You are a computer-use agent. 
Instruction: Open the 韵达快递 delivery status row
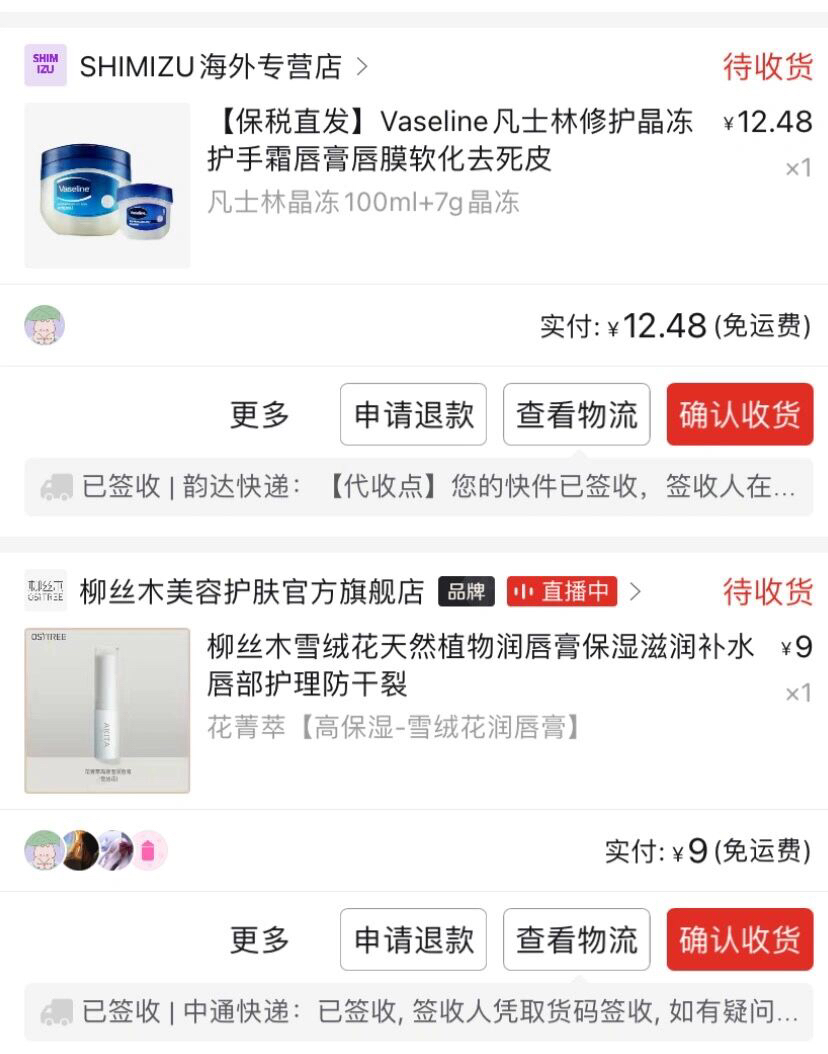(x=420, y=487)
